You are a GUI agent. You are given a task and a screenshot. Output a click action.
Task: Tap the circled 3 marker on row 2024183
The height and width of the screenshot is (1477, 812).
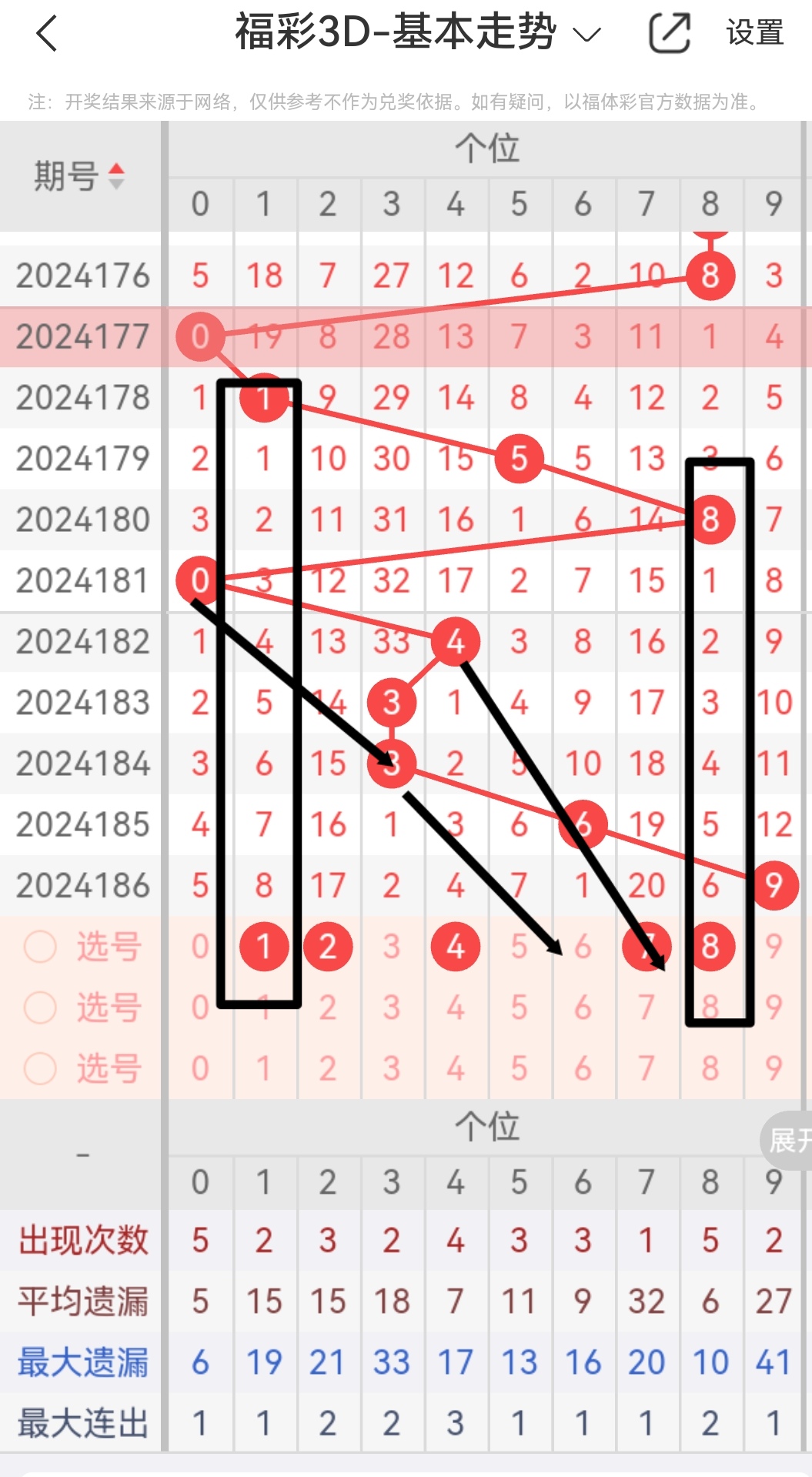(392, 702)
